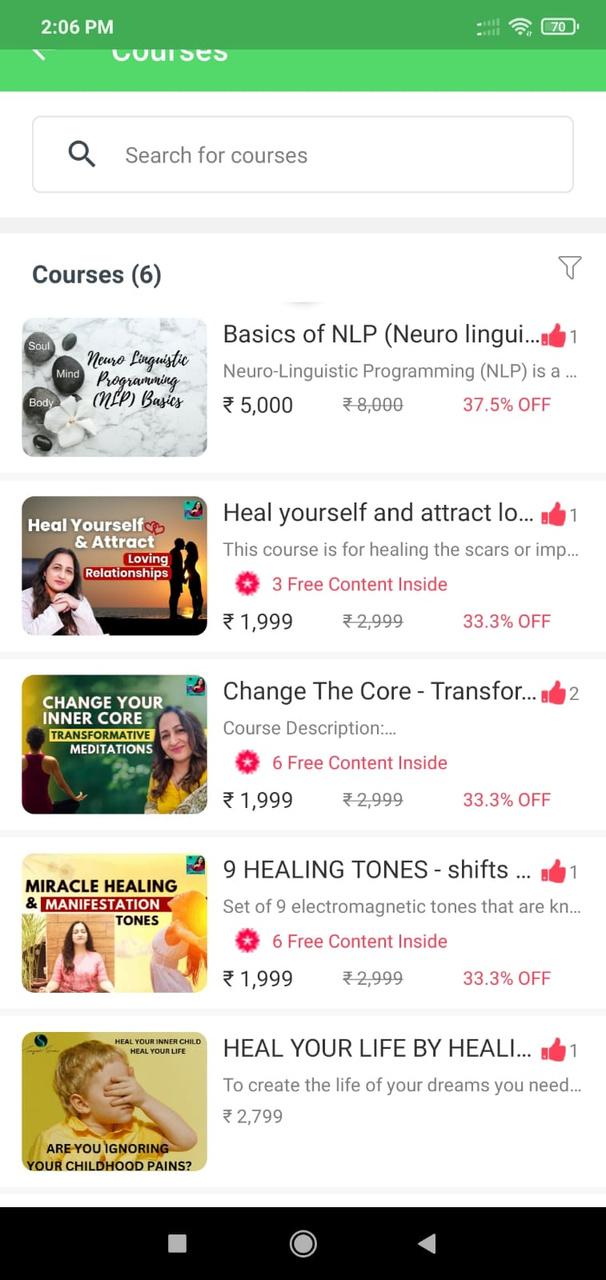This screenshot has height=1280, width=606.
Task: Like the HEAL YOUR LIFE course
Action: (x=553, y=1049)
